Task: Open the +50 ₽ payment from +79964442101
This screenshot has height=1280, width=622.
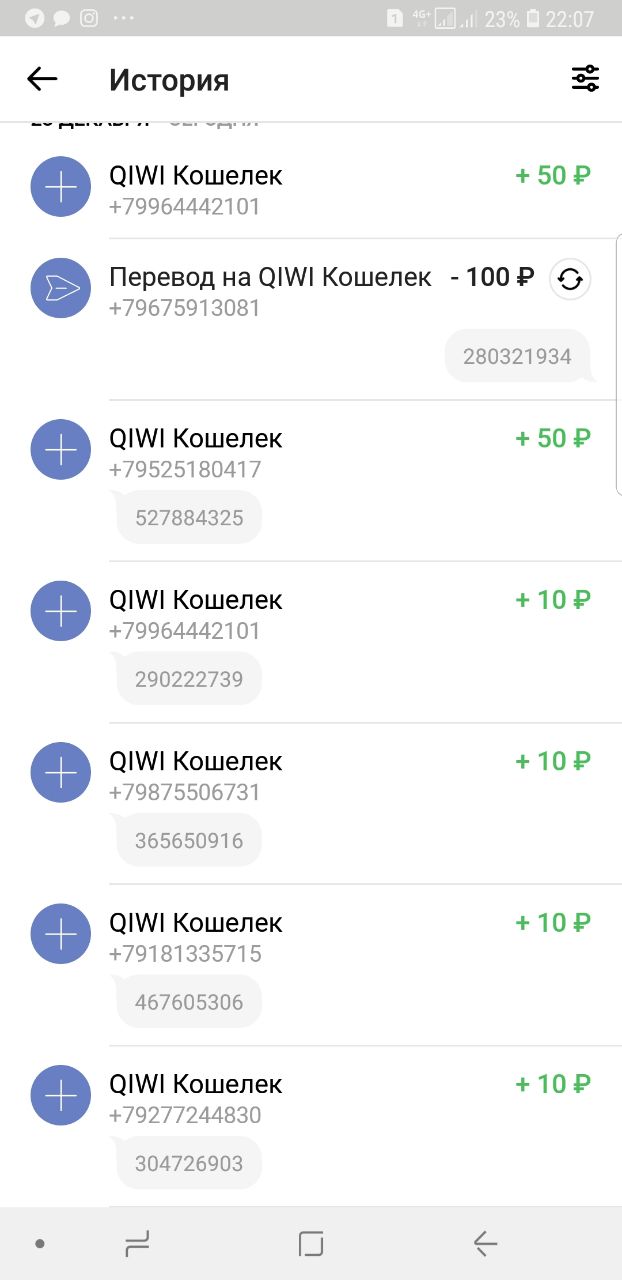Action: pyautogui.click(x=311, y=189)
